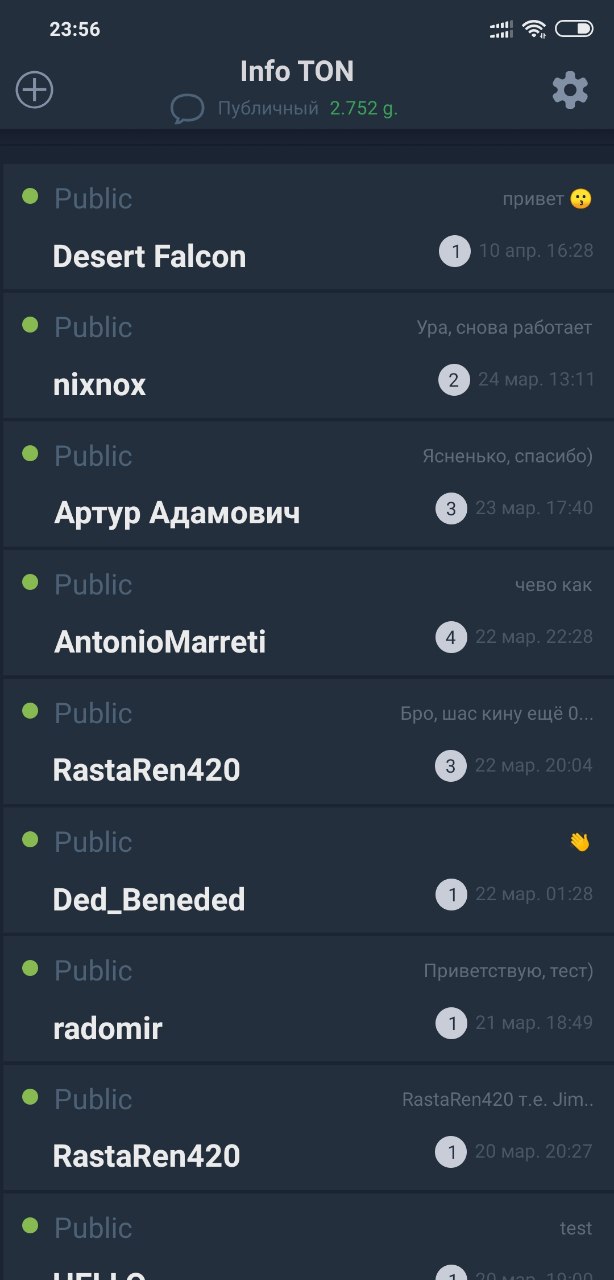Open the chat with Desert Falcon
Screen dimensions: 614x1280
pos(308,226)
